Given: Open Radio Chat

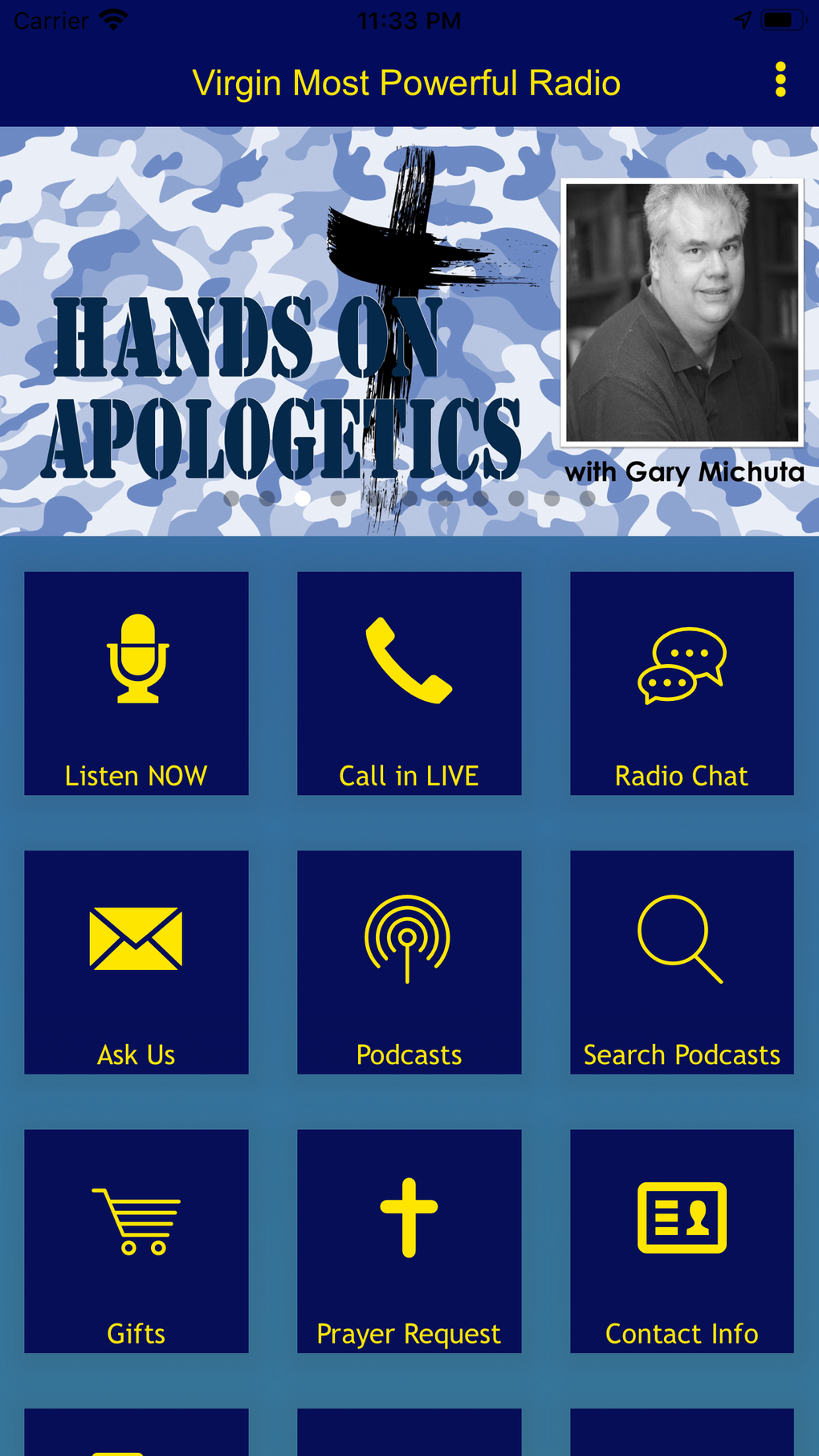Looking at the screenshot, I should tap(682, 683).
